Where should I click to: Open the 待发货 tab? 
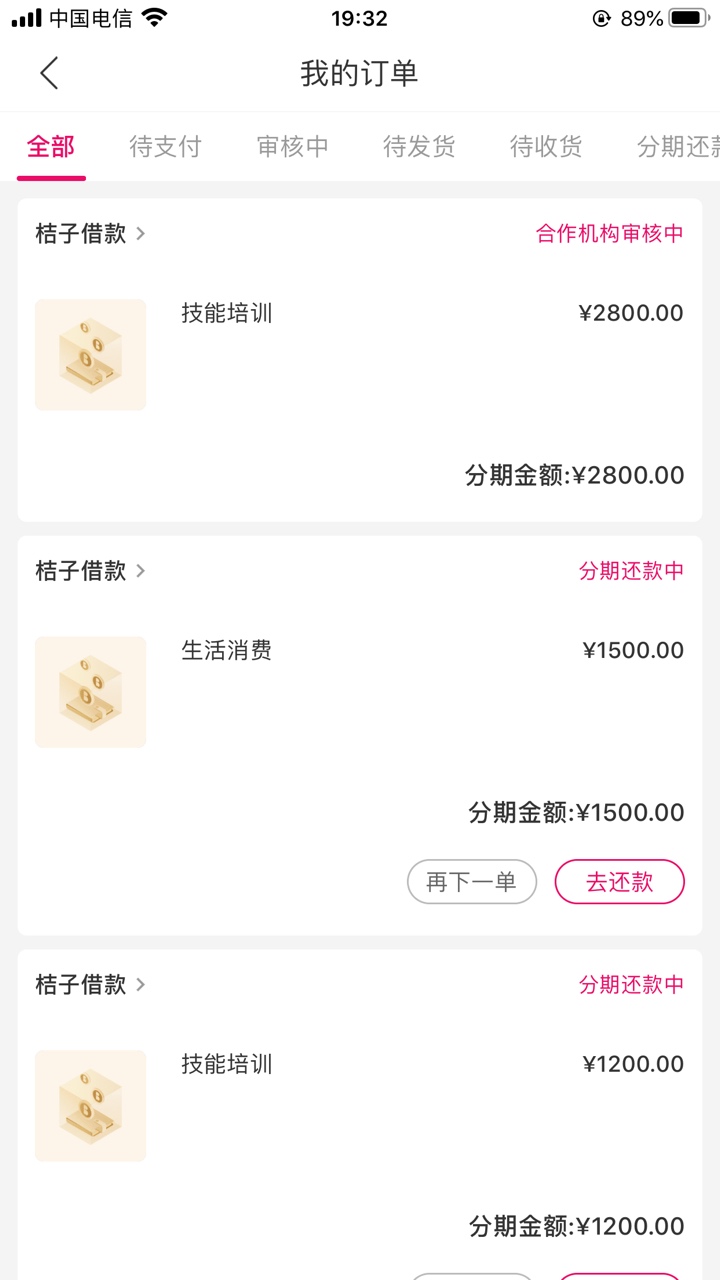(420, 147)
